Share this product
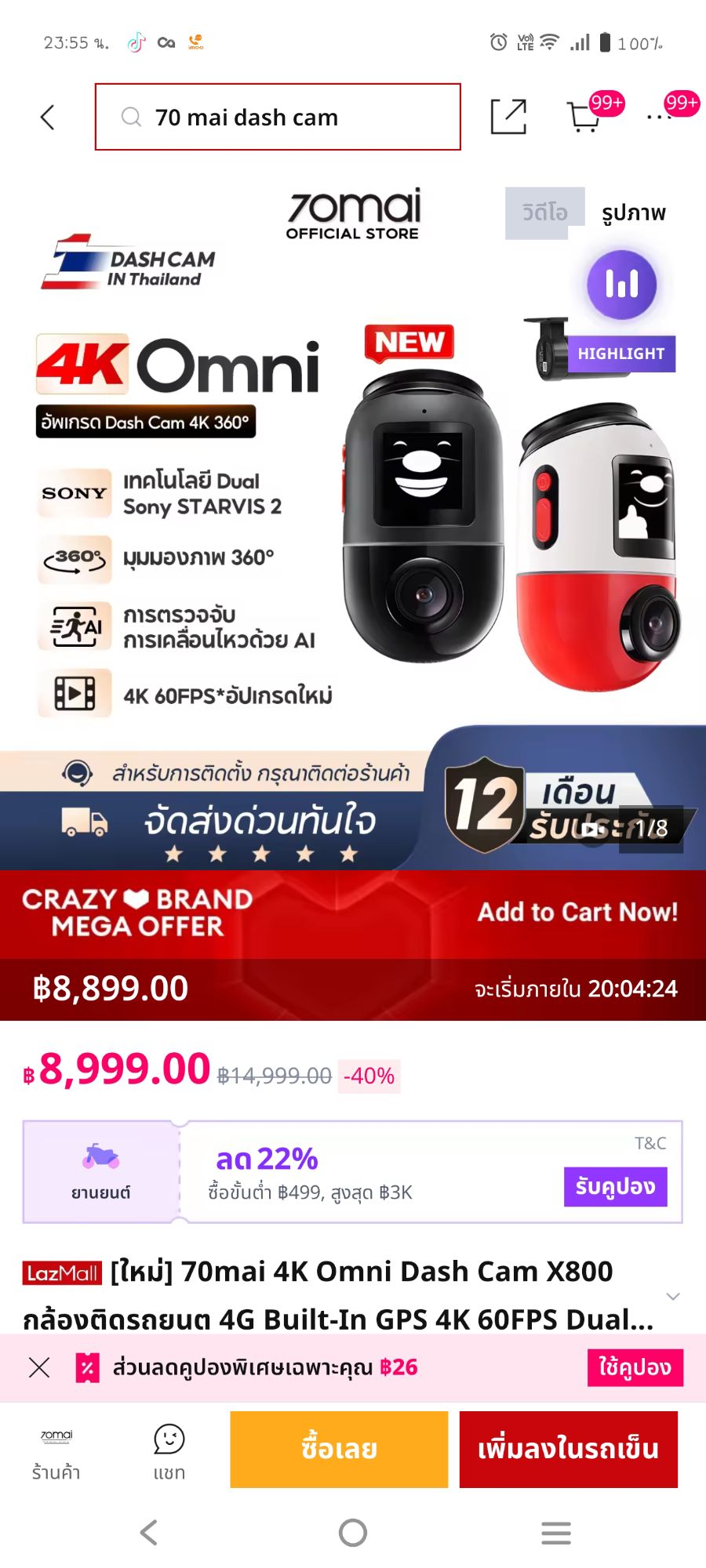Viewport: 706px width, 1568px height. coord(508,117)
